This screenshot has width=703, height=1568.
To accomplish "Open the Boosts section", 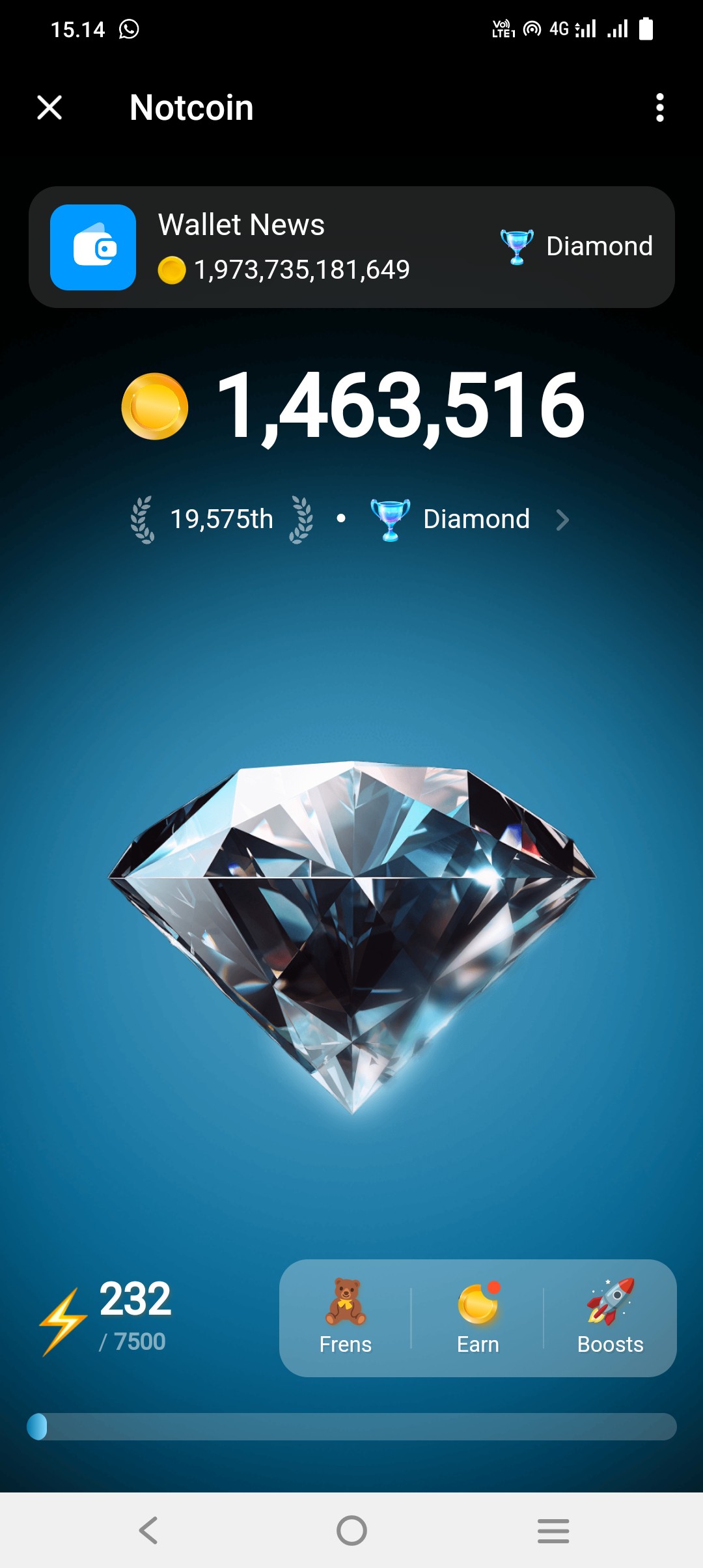I will point(610,1317).
